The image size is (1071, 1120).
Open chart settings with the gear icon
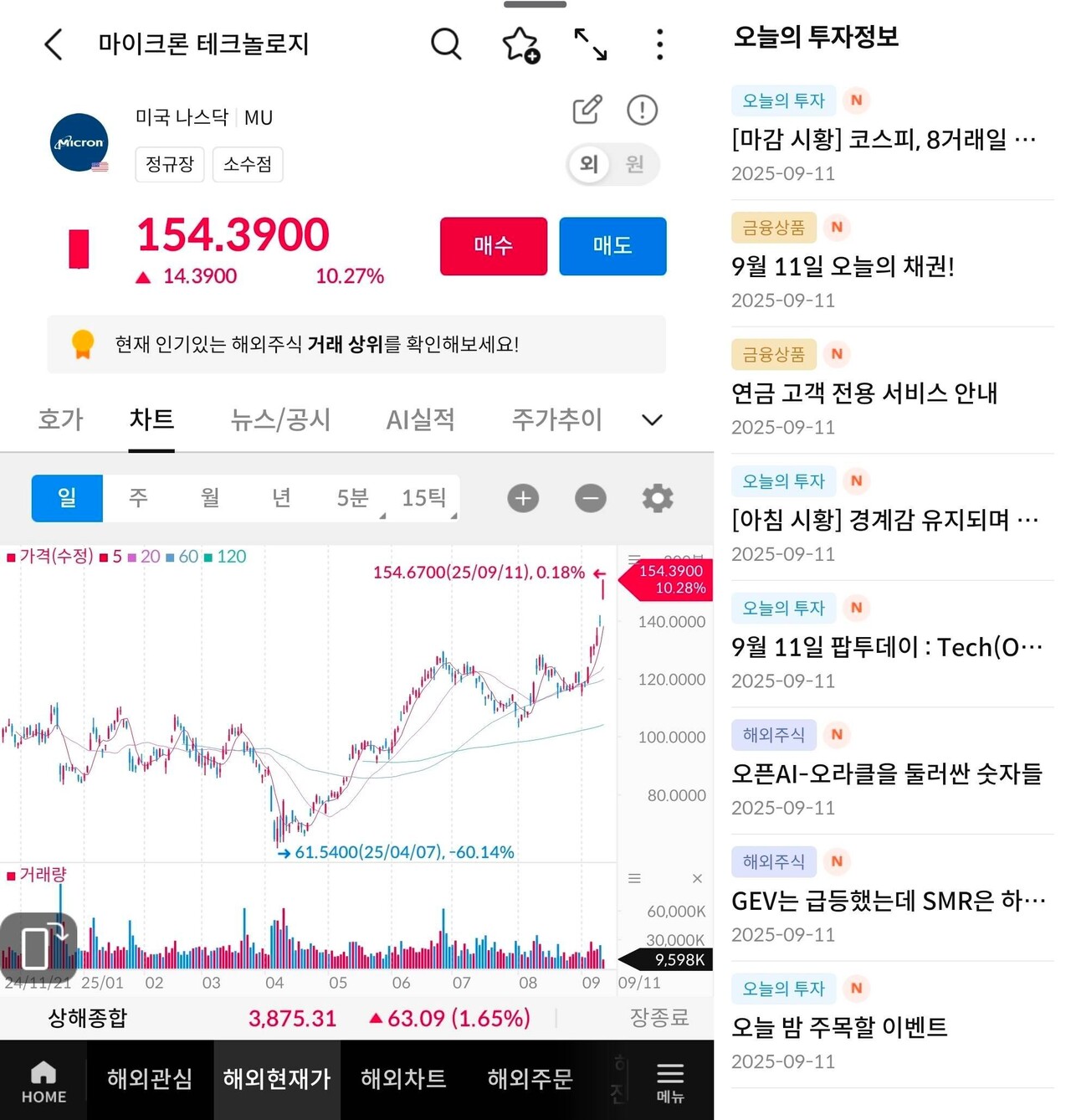coord(658,498)
